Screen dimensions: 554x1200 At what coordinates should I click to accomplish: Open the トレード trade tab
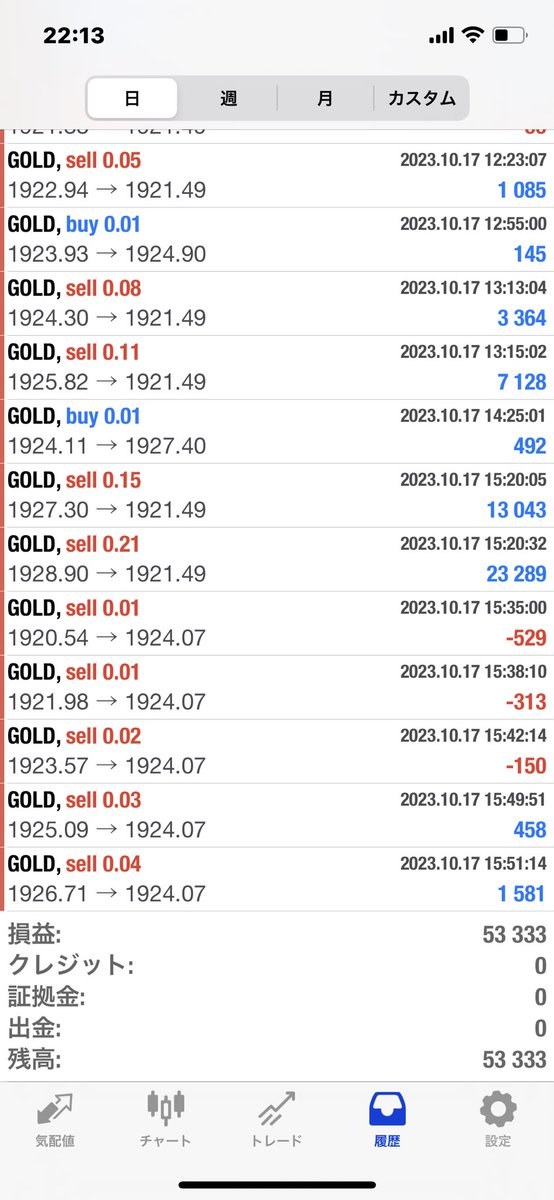(277, 1118)
